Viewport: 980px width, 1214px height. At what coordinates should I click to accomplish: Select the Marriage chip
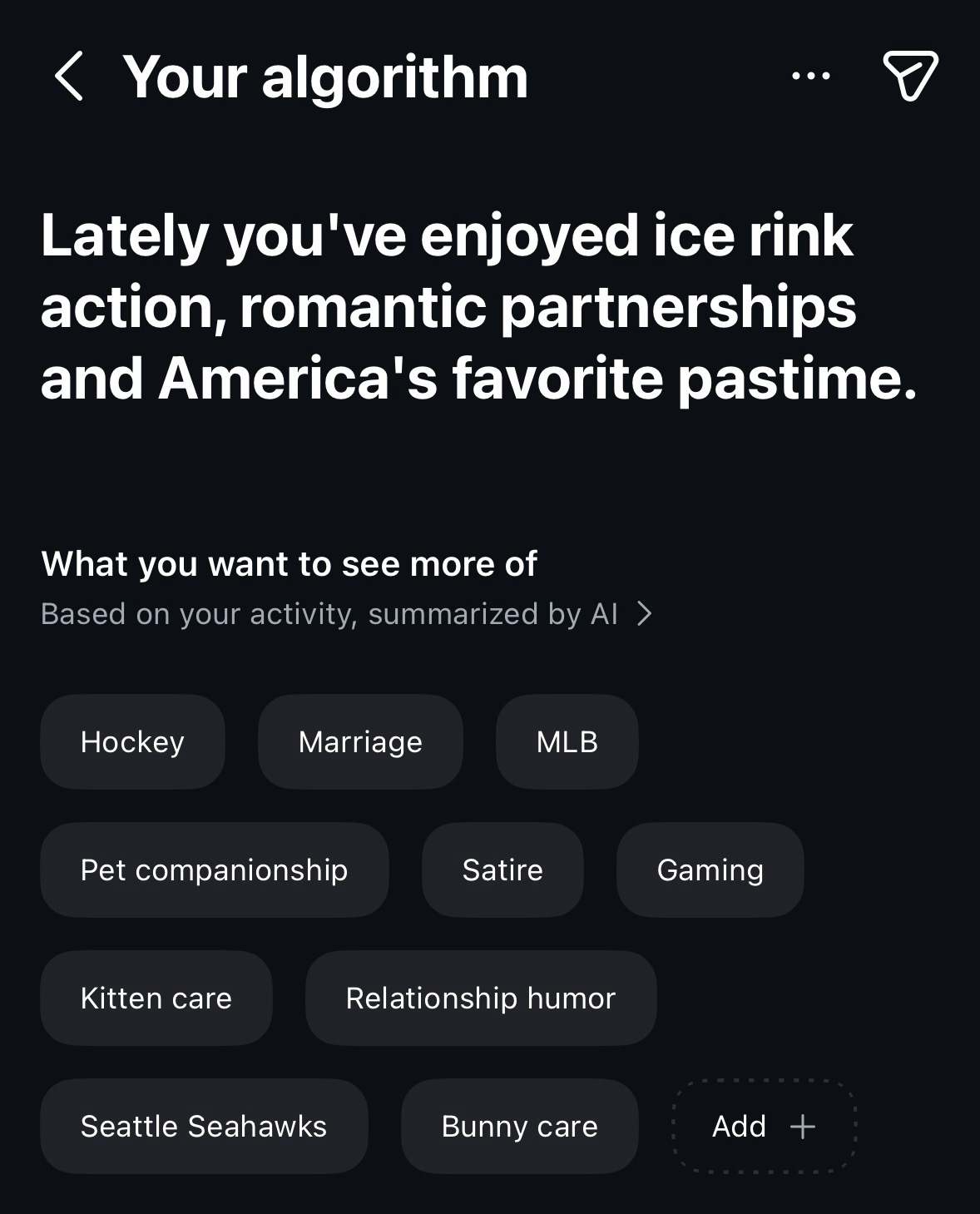[x=360, y=741]
